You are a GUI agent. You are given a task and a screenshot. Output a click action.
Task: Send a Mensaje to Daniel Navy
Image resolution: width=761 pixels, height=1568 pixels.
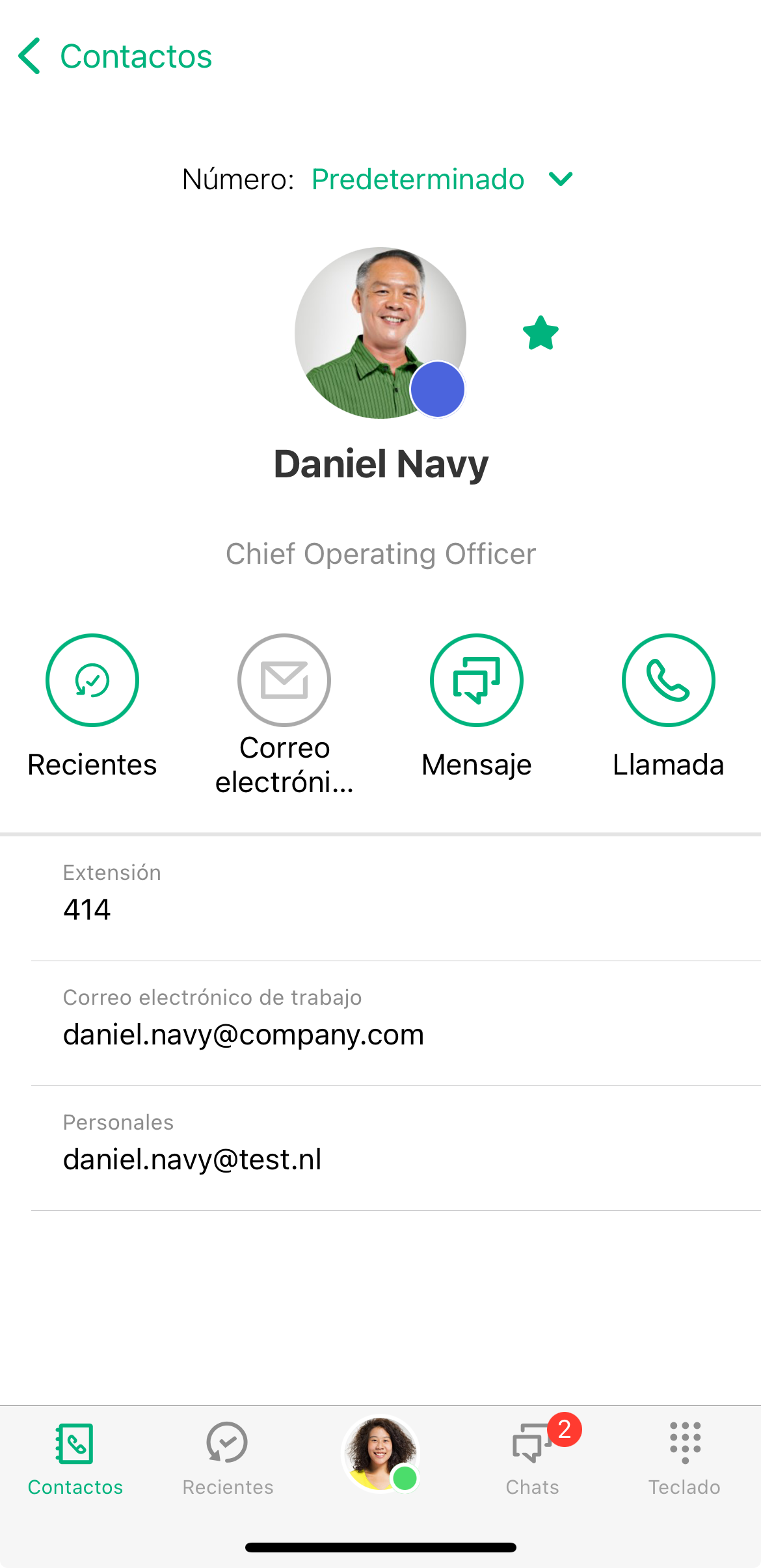[476, 680]
